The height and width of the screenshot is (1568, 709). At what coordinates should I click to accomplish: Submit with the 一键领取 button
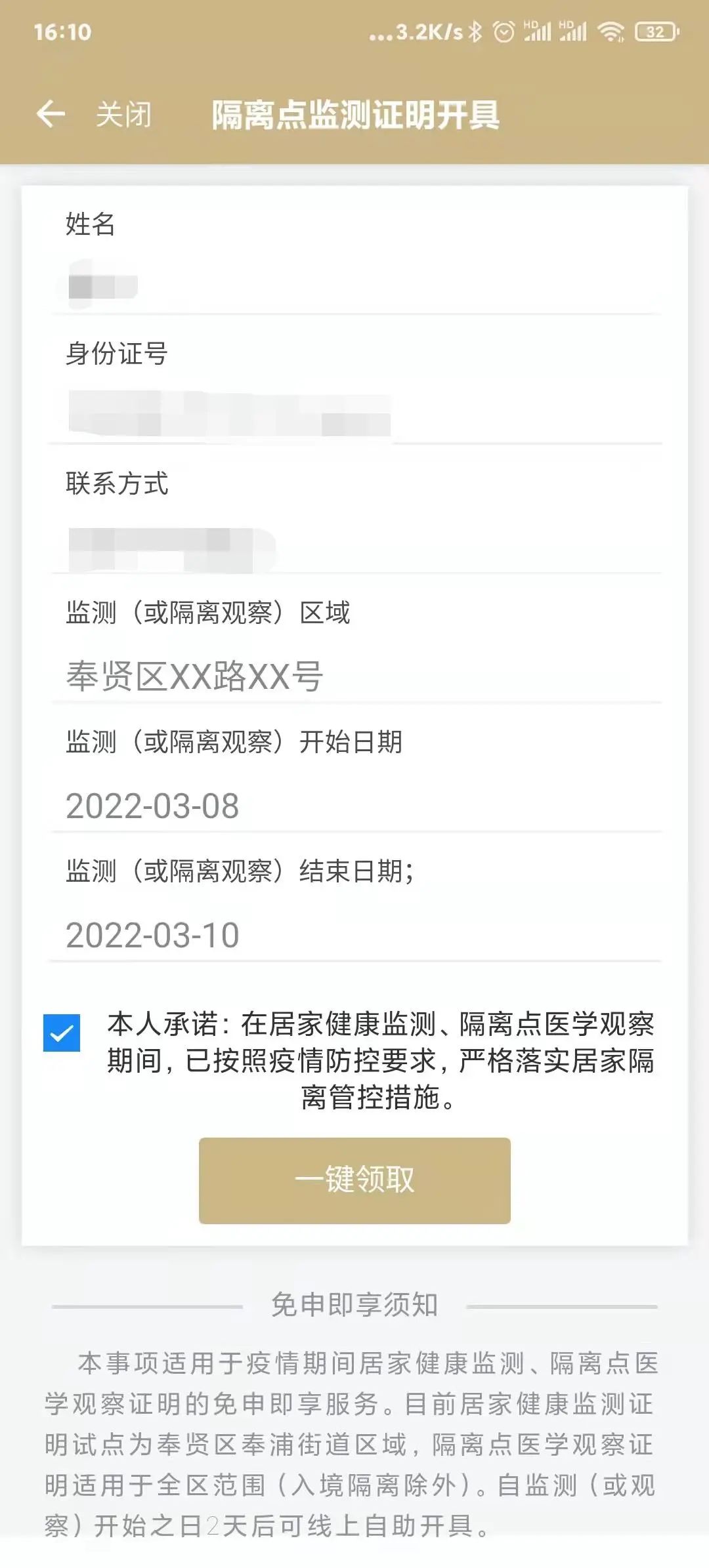354,1180
